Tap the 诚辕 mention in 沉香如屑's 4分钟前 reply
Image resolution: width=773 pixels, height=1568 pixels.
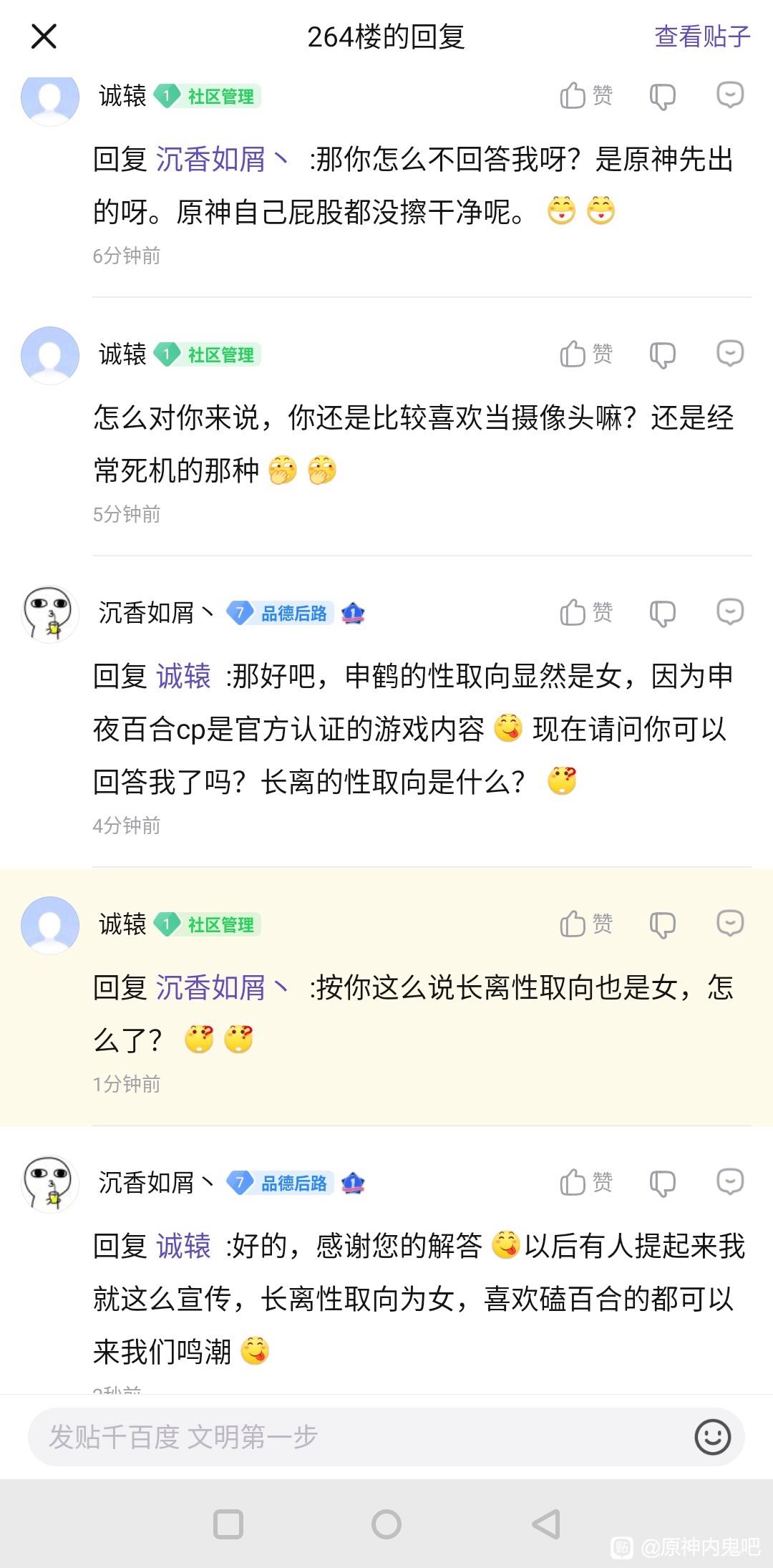[x=183, y=676]
